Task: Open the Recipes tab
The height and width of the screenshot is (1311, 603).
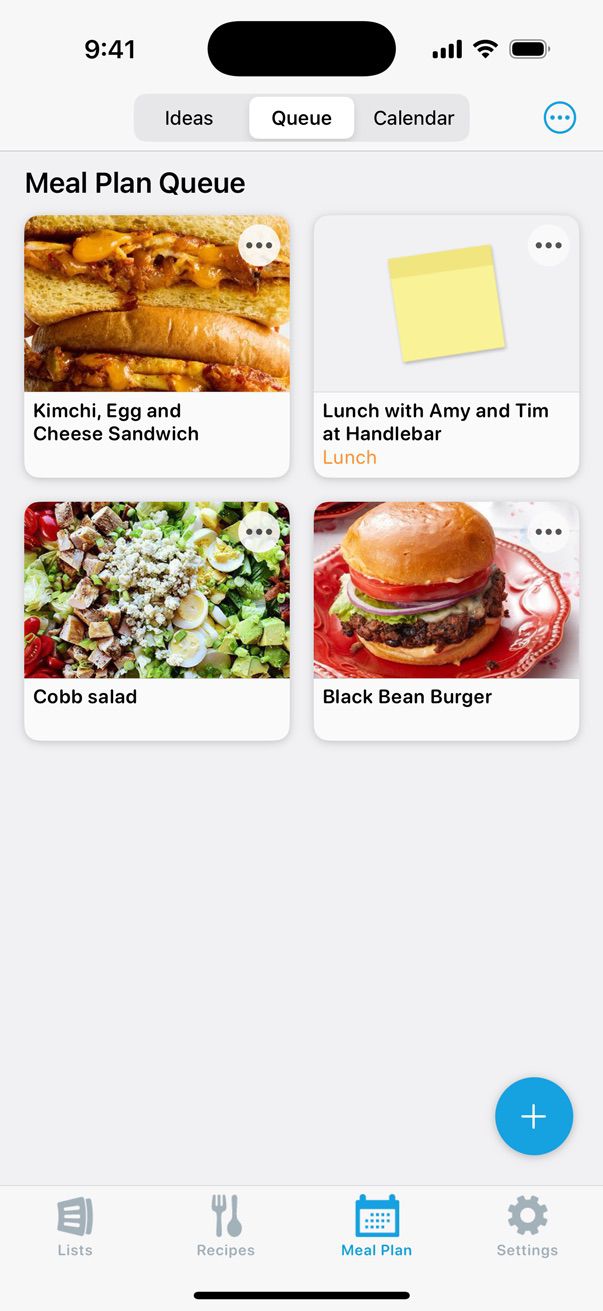Action: [x=226, y=1226]
